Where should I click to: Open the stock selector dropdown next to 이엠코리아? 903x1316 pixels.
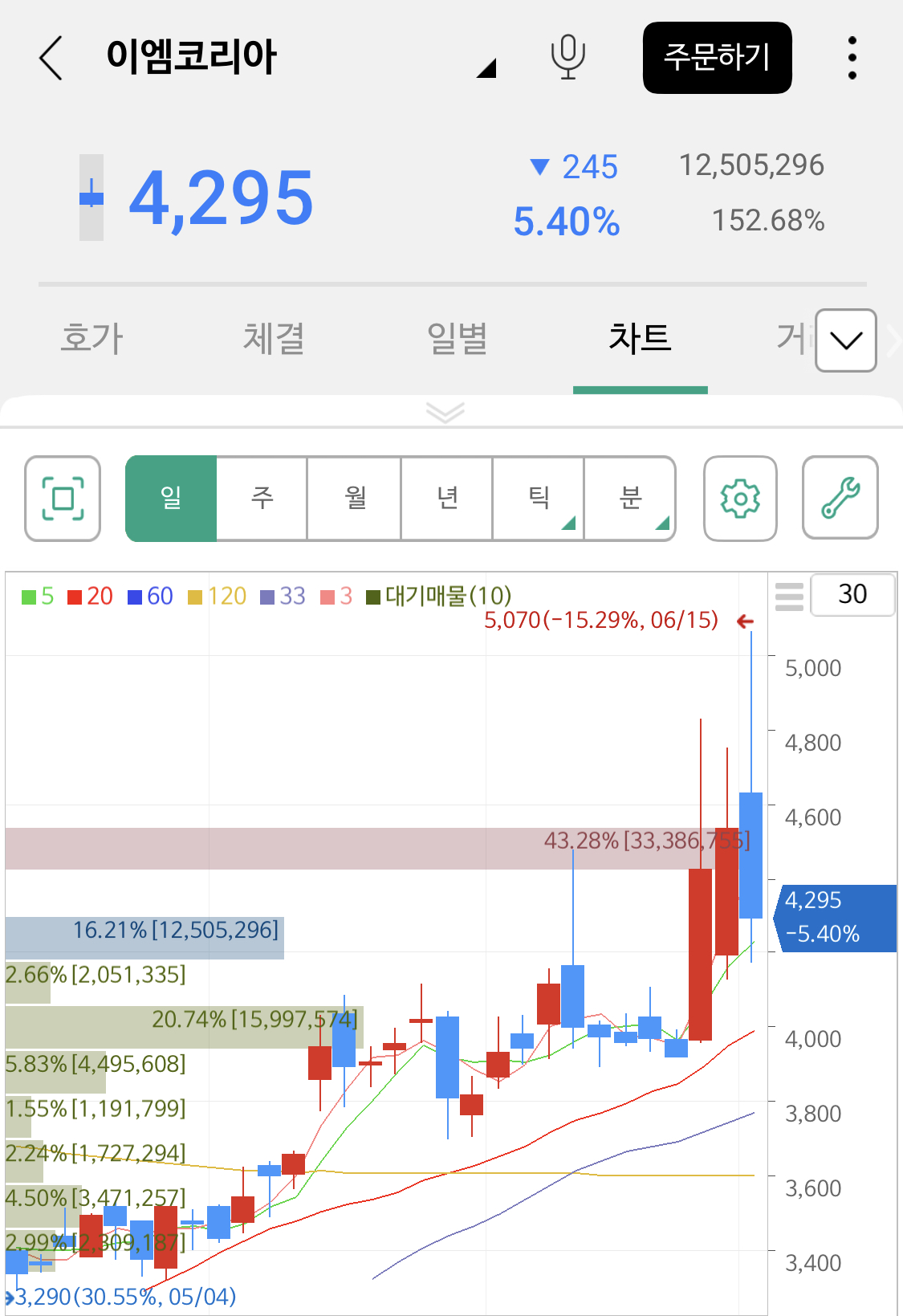(486, 69)
